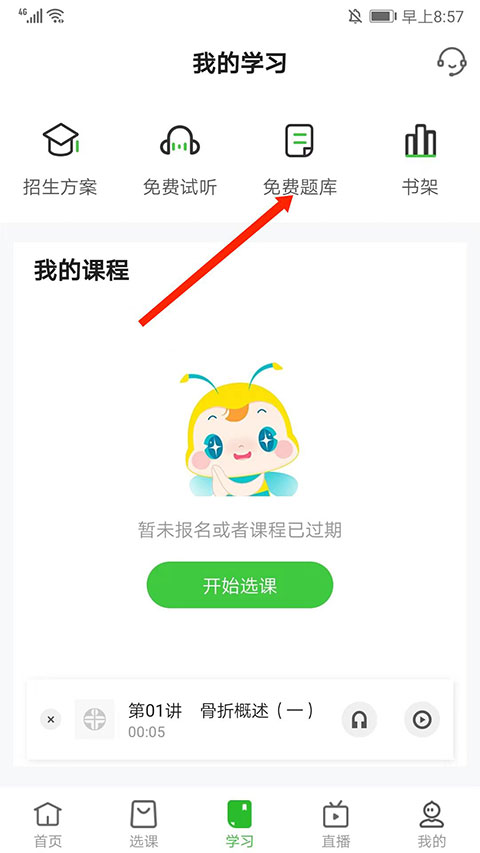Viewport: 480px width, 853px height.
Task: Open 招生方案 shortcut
Action: [x=60, y=159]
